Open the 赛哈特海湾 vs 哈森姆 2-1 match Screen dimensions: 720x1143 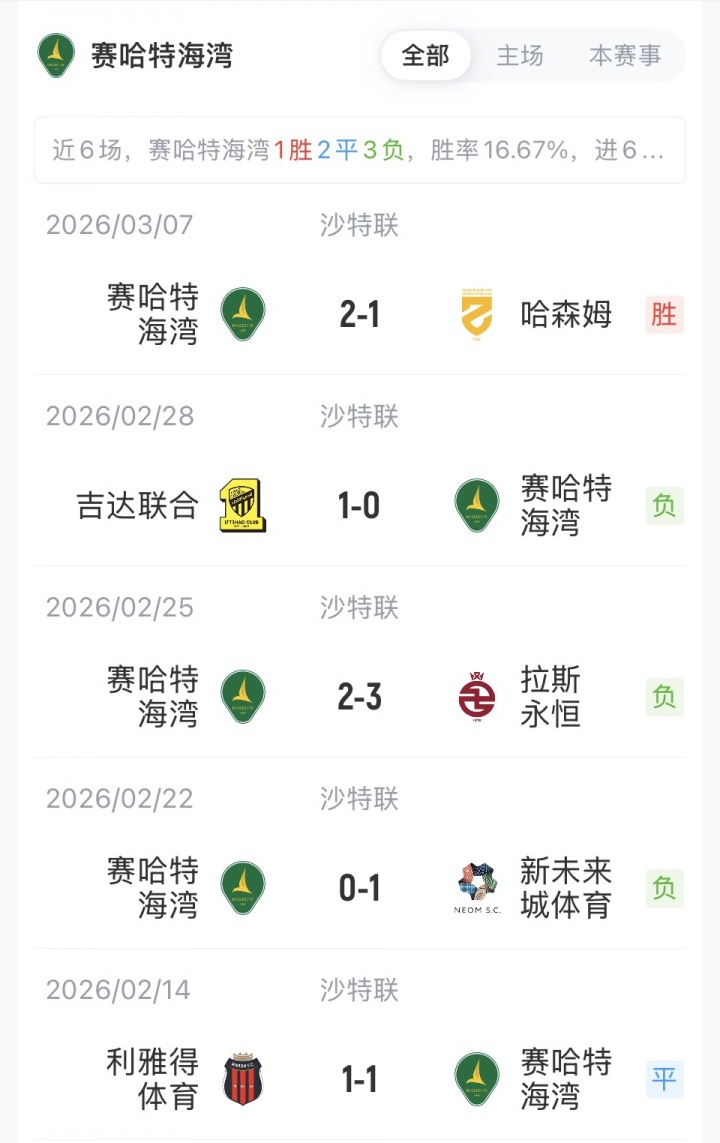(x=360, y=315)
